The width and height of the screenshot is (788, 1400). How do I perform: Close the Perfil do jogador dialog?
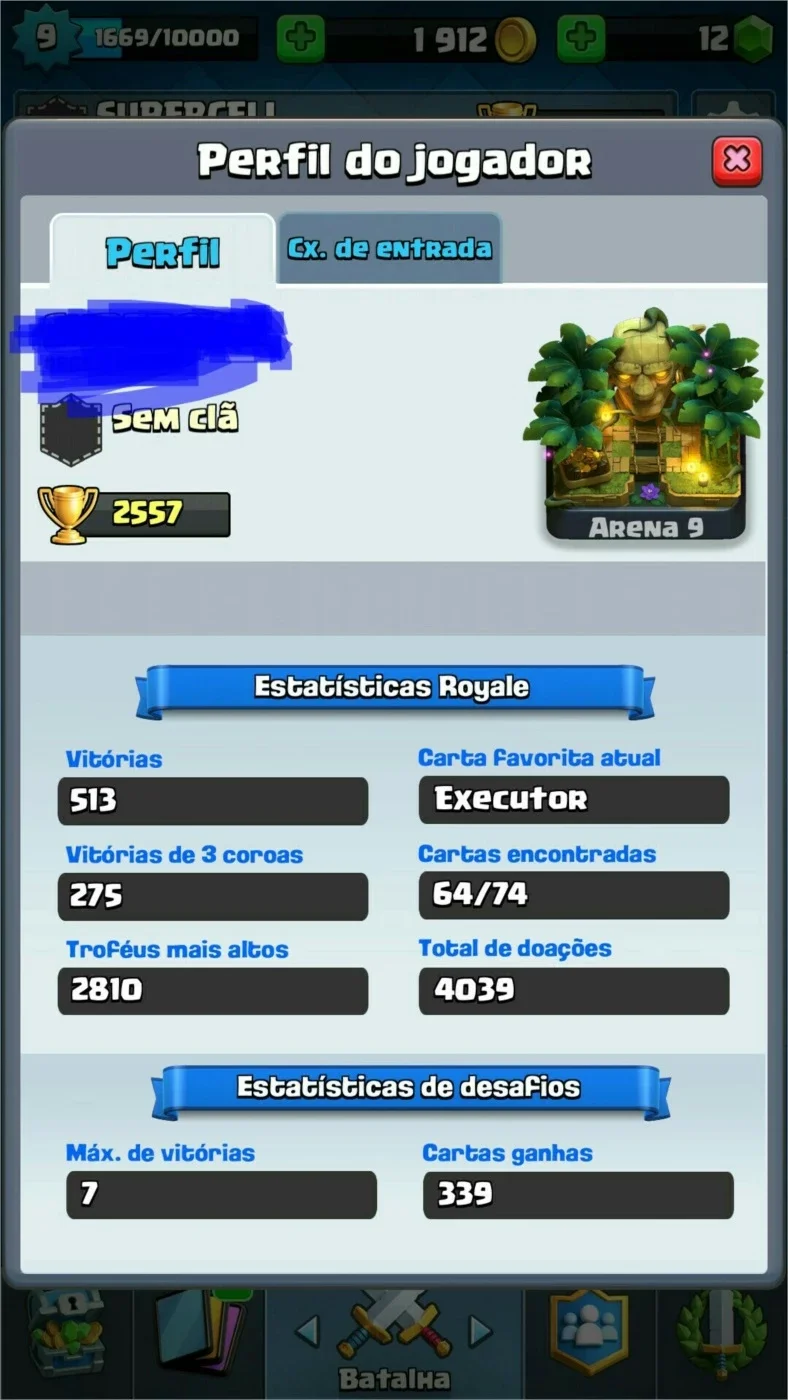coord(737,161)
